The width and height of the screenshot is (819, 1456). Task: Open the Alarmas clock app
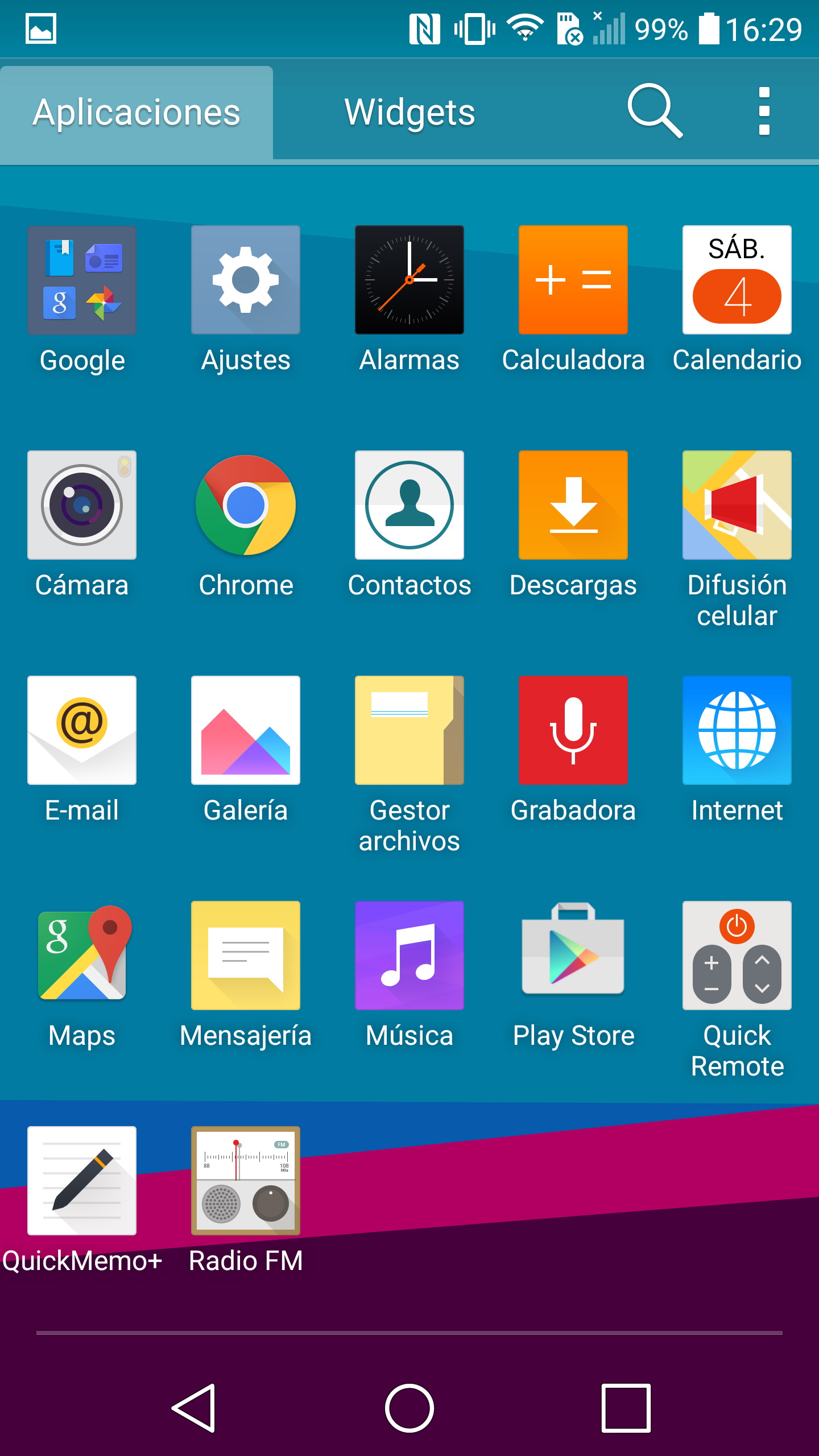click(409, 280)
